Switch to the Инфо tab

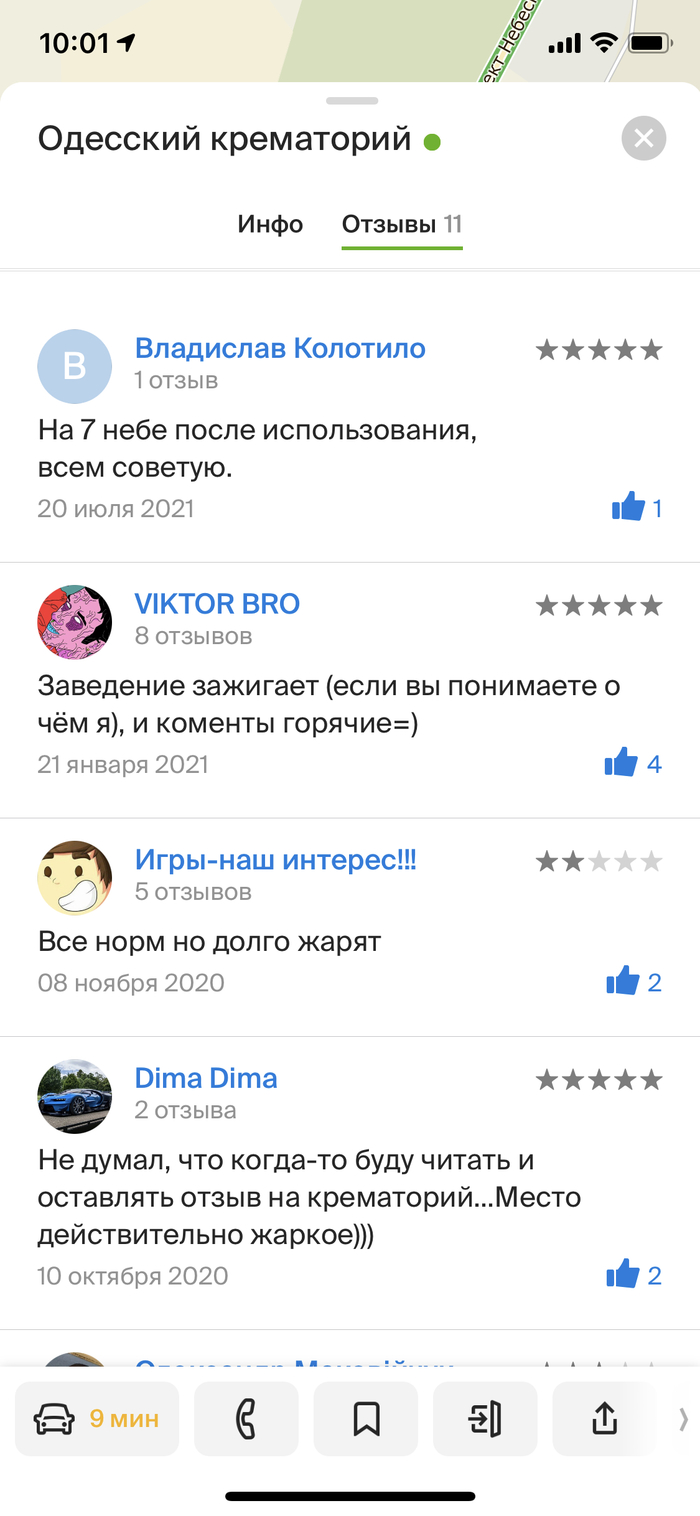click(270, 224)
